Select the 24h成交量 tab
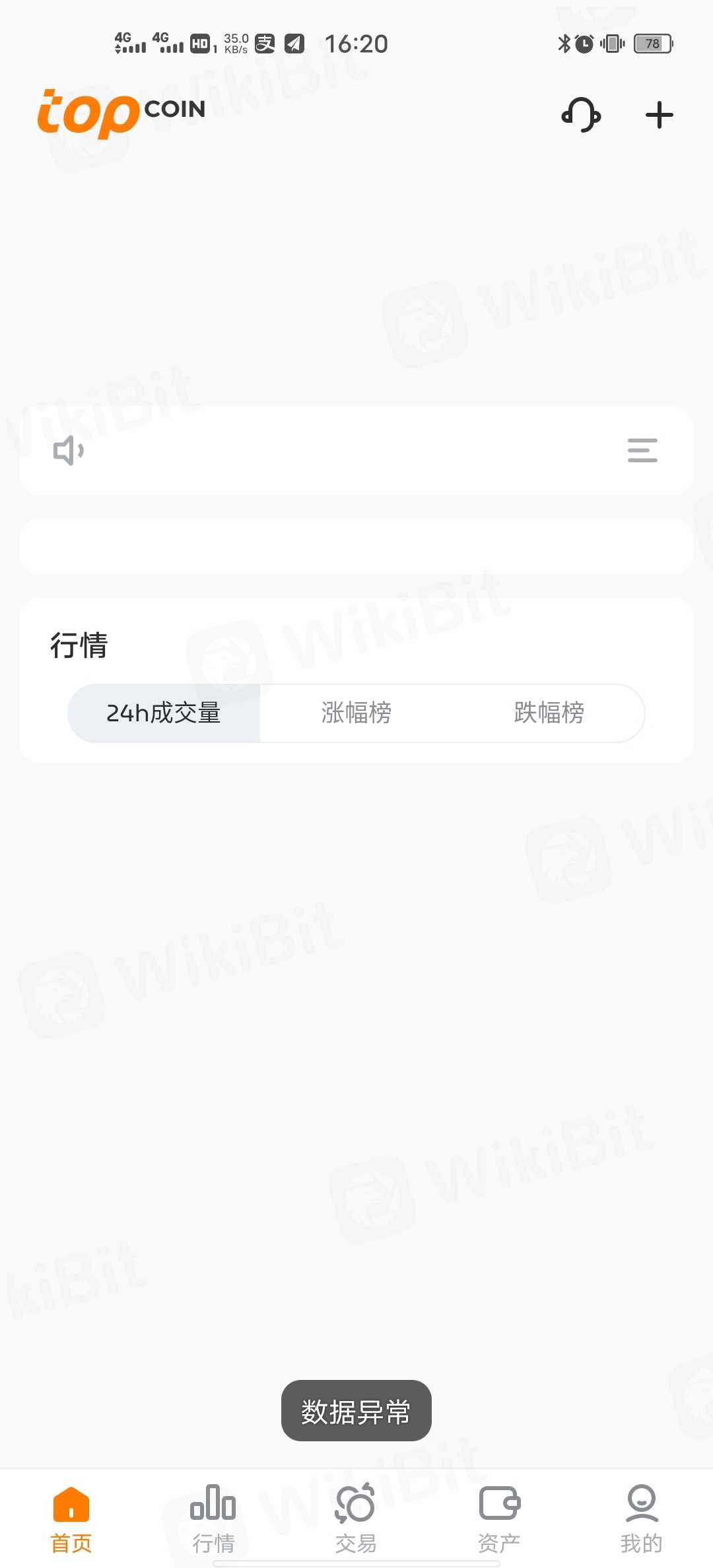This screenshot has width=713, height=1568. [x=164, y=713]
